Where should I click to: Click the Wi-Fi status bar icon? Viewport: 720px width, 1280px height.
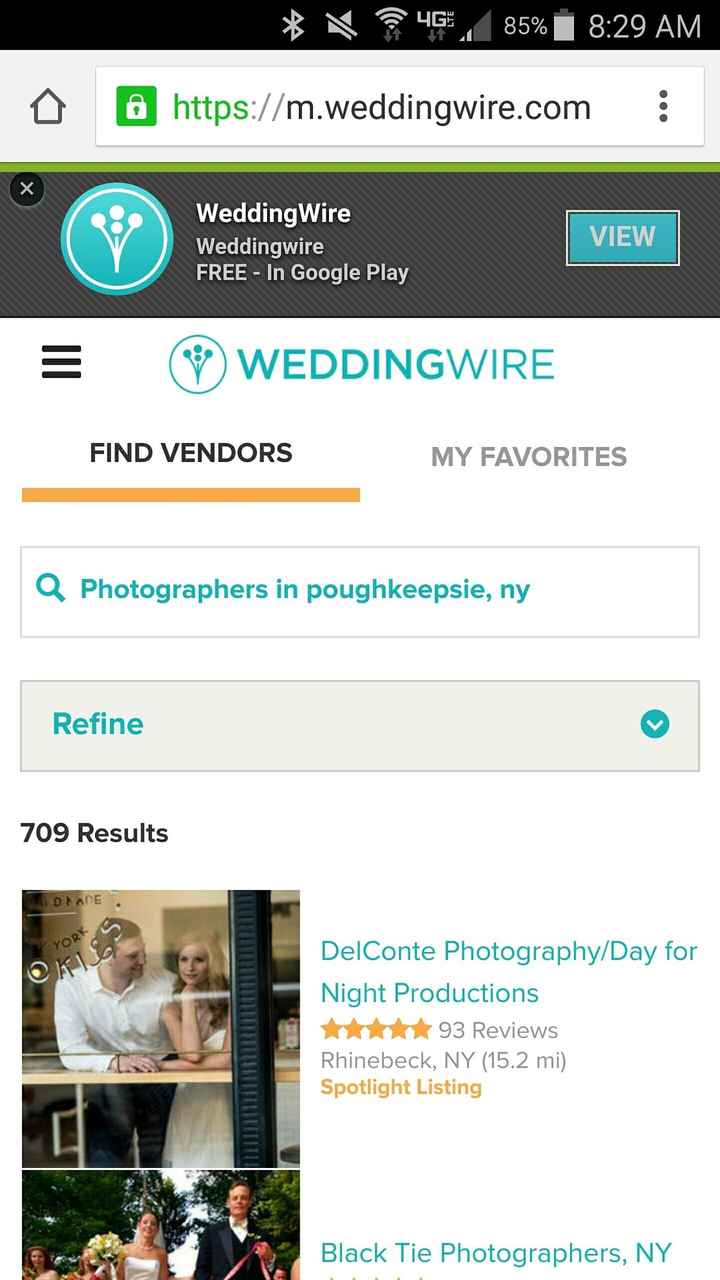click(x=390, y=25)
